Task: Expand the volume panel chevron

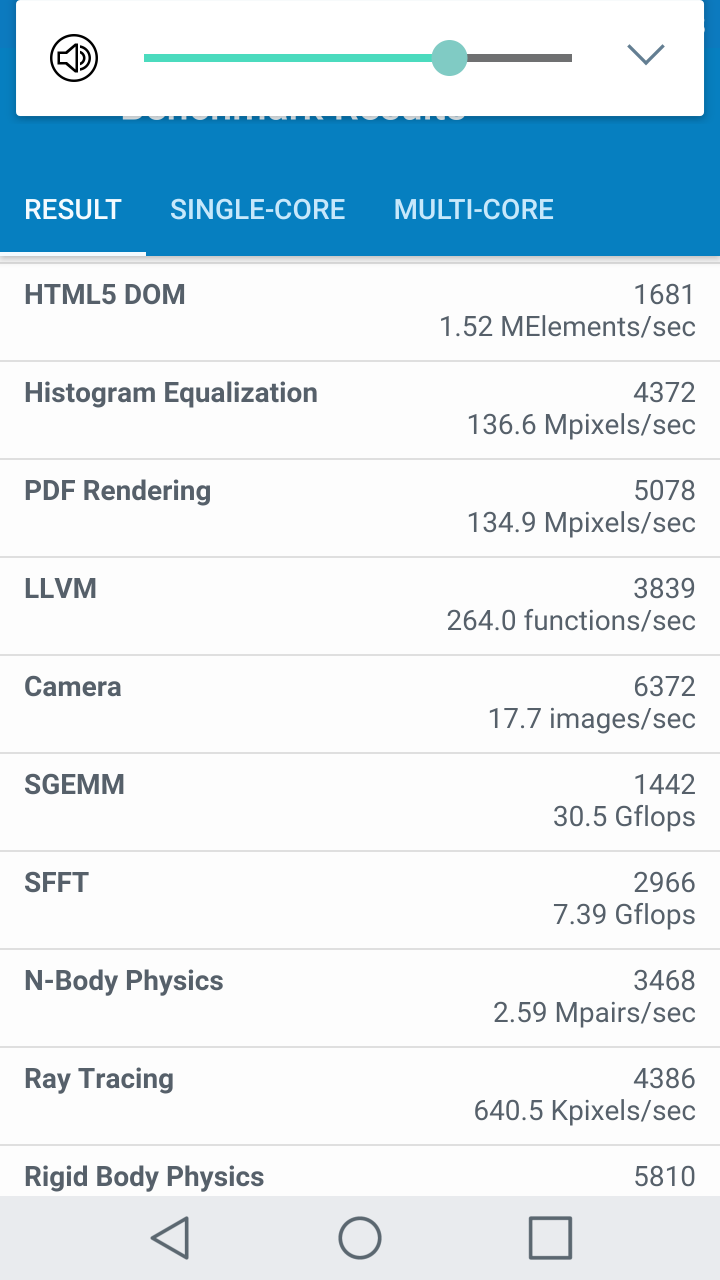Action: point(645,55)
